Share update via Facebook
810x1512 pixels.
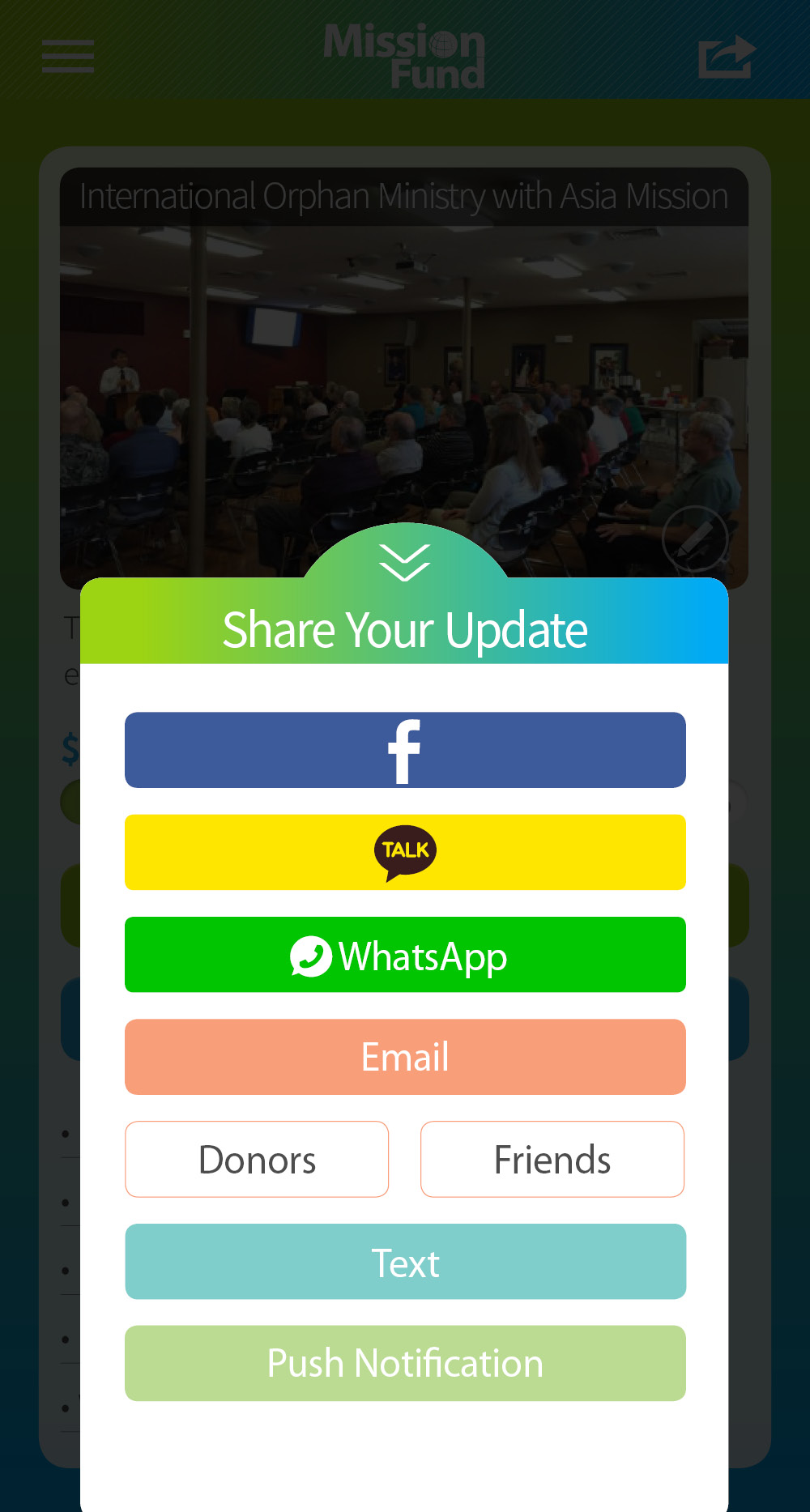[405, 750]
